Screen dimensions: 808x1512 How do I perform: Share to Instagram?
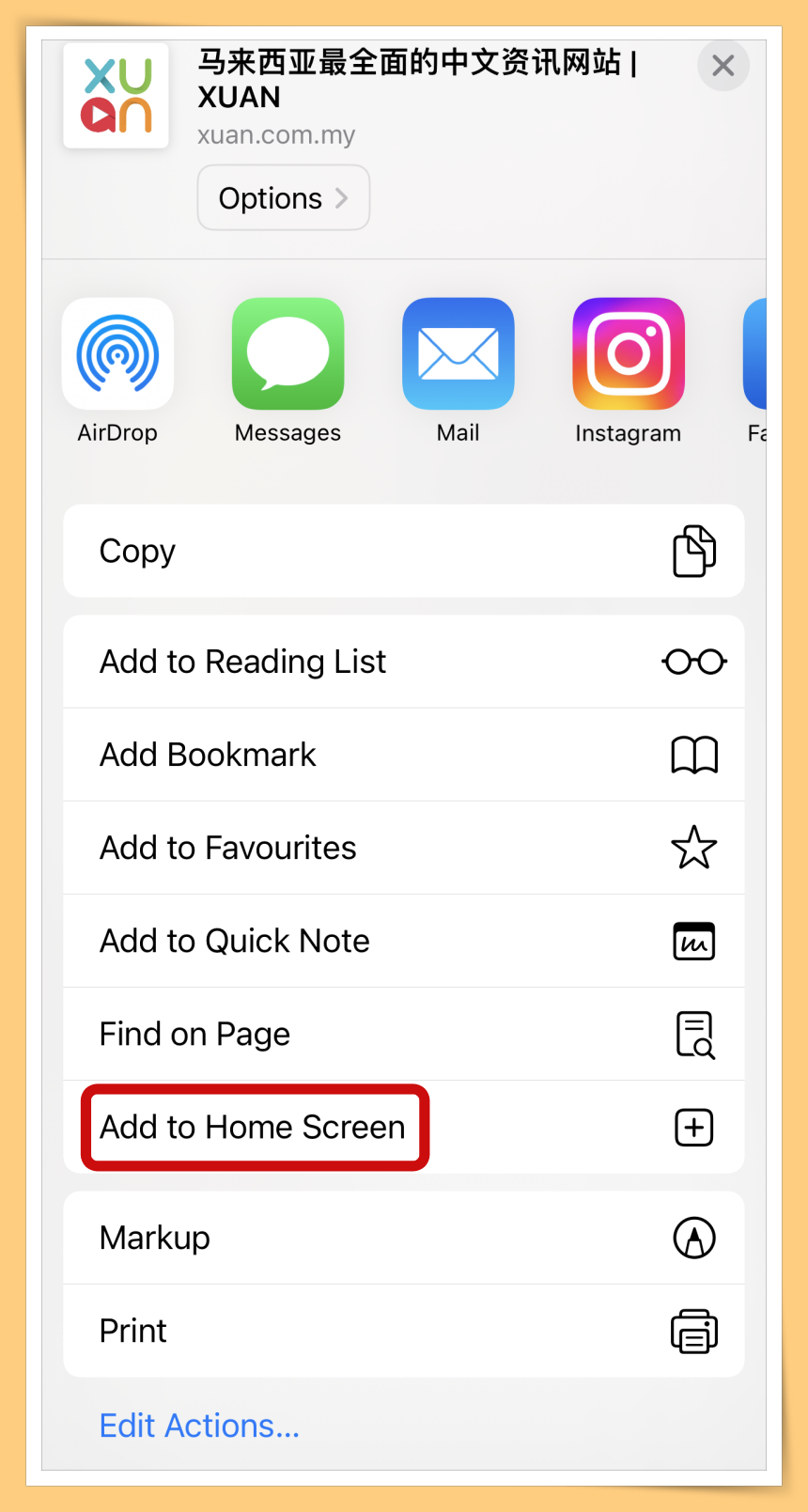pos(628,354)
